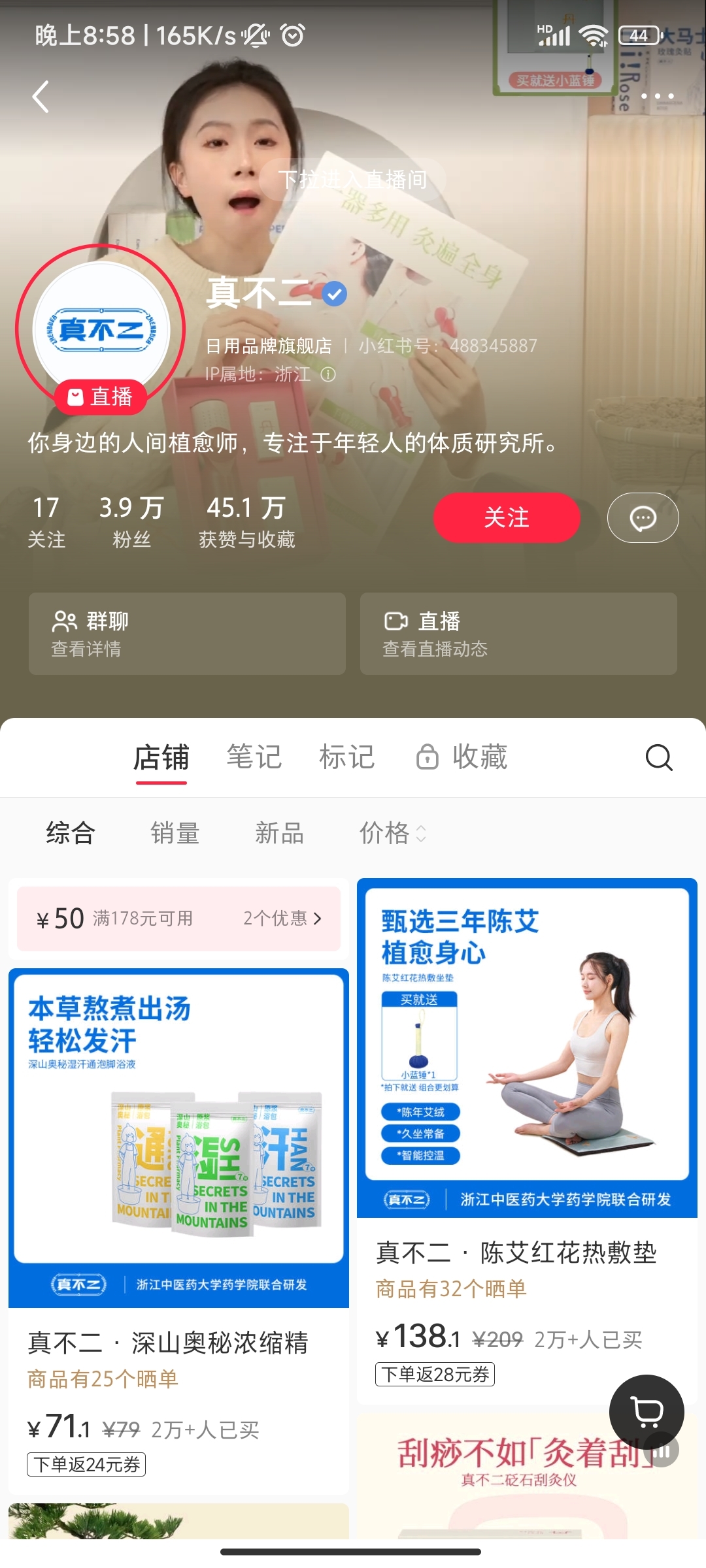The height and width of the screenshot is (1568, 706).
Task: Tap the info icon beside IP属地
Action: tap(328, 374)
